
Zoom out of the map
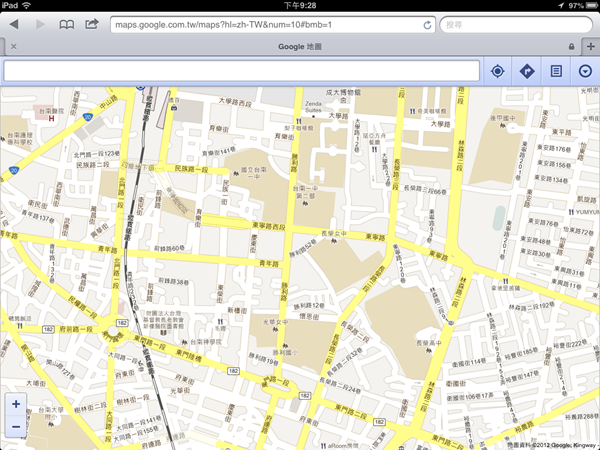[15, 427]
